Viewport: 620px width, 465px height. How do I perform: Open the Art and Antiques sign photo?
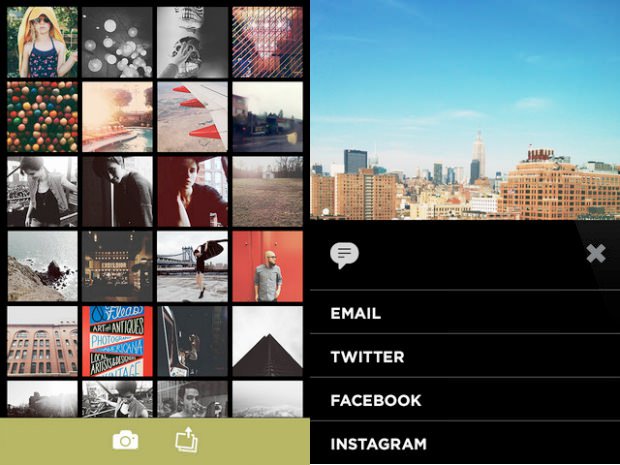pos(117,340)
